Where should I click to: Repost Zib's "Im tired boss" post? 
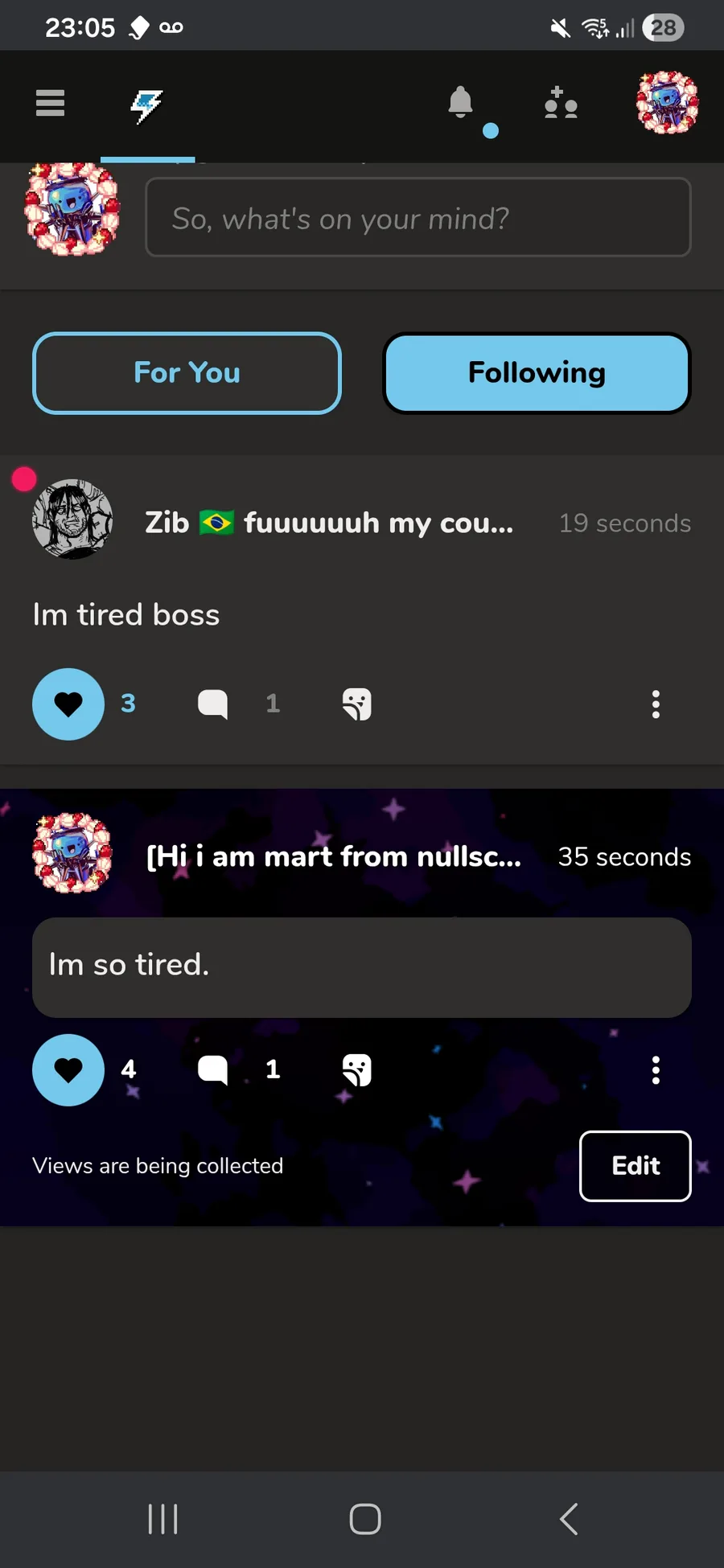tap(357, 704)
